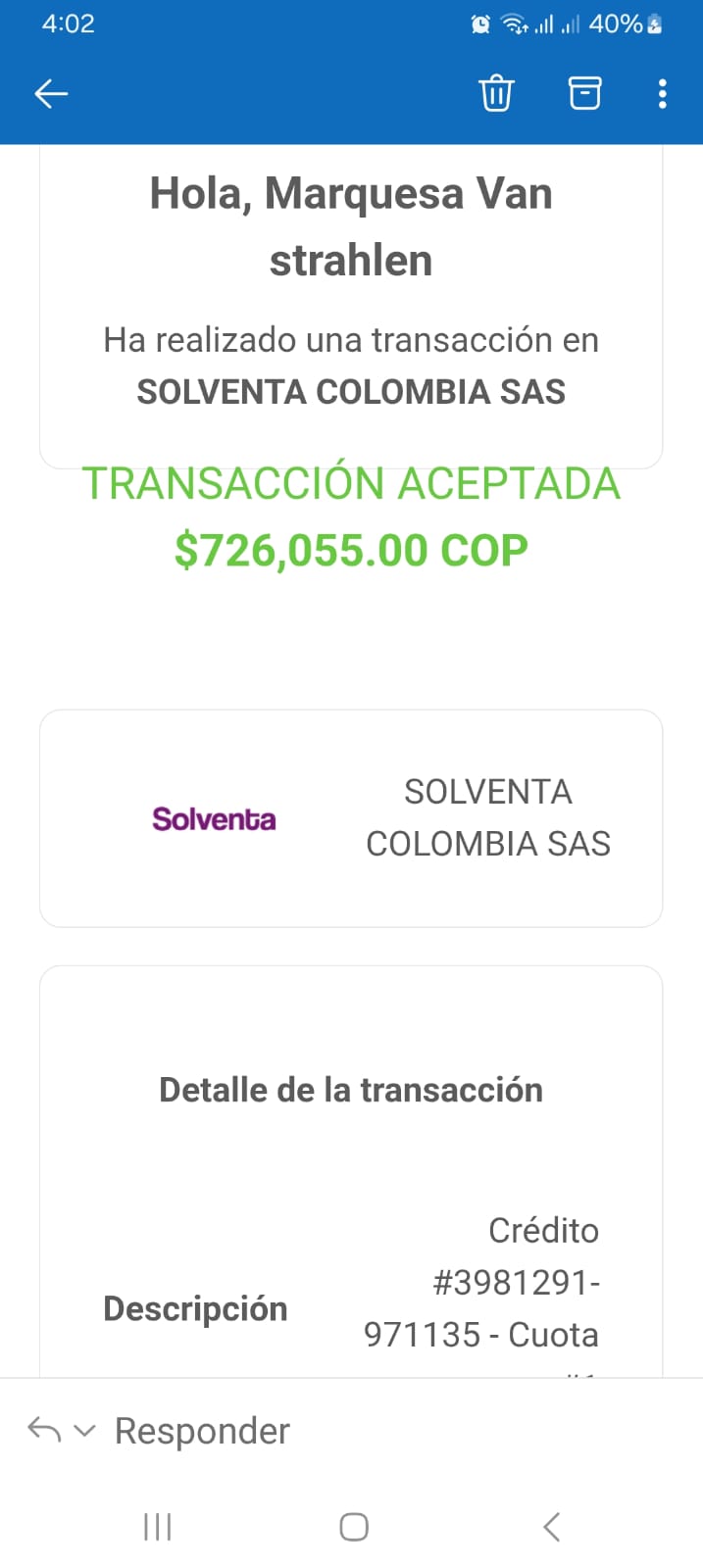This screenshot has height=1568, width=703.
Task: Delete this email with the trash icon
Action: pyautogui.click(x=496, y=94)
